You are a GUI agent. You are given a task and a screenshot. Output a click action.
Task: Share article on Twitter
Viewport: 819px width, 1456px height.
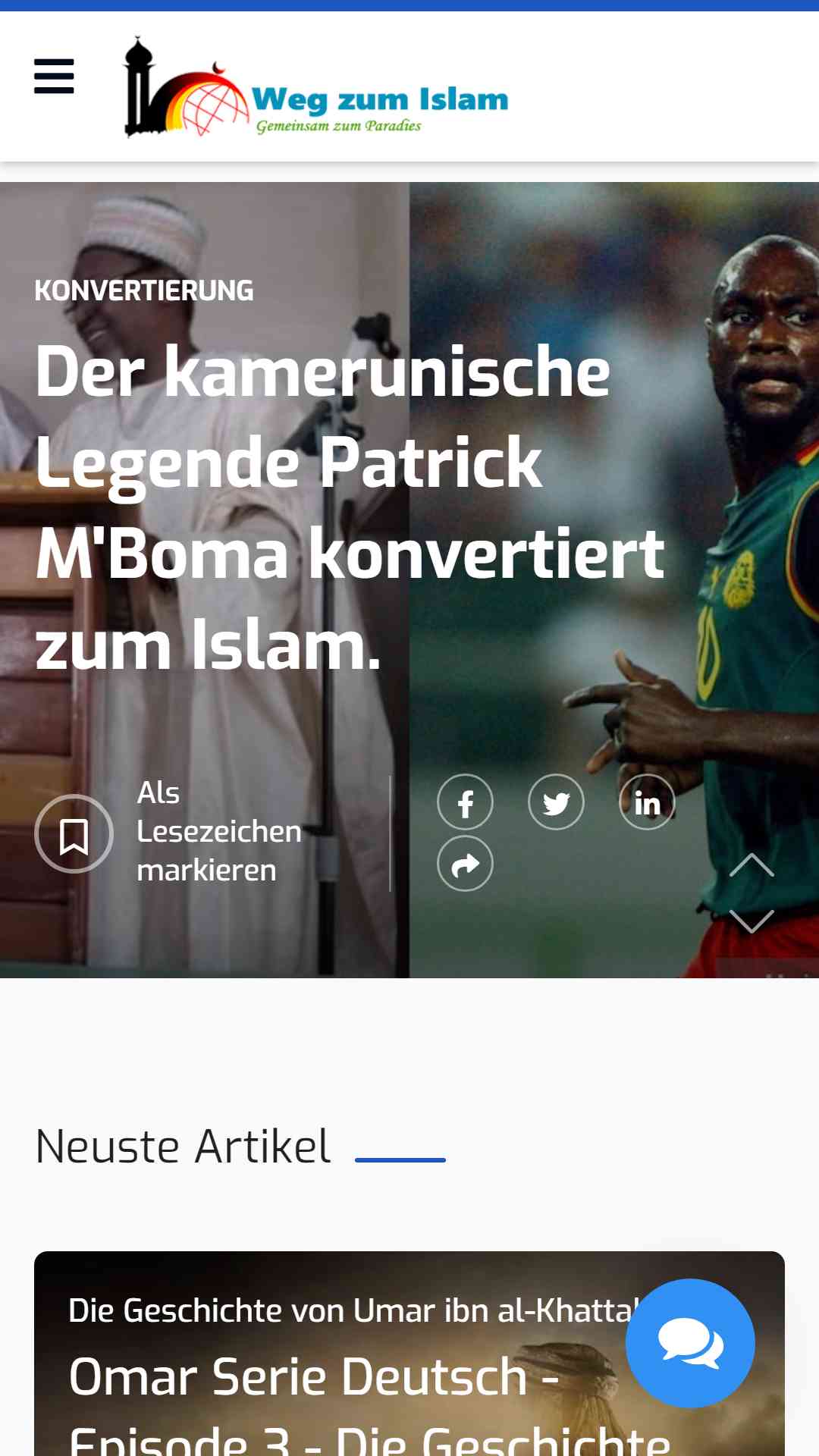click(556, 802)
